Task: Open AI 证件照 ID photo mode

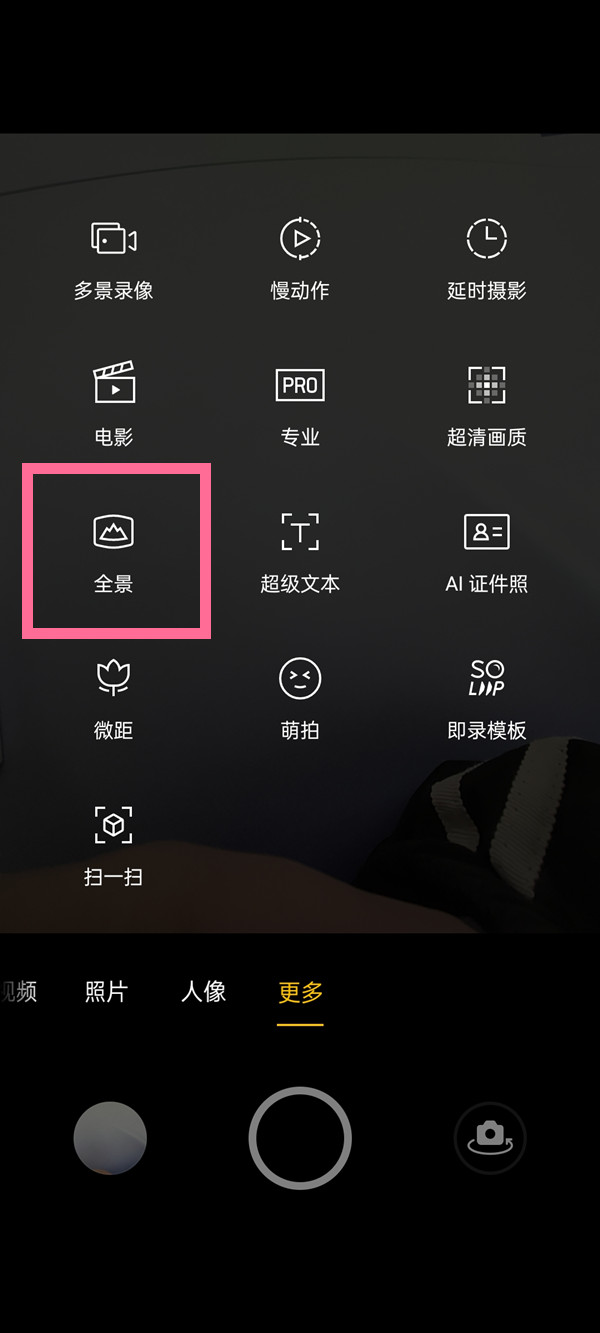Action: 487,550
